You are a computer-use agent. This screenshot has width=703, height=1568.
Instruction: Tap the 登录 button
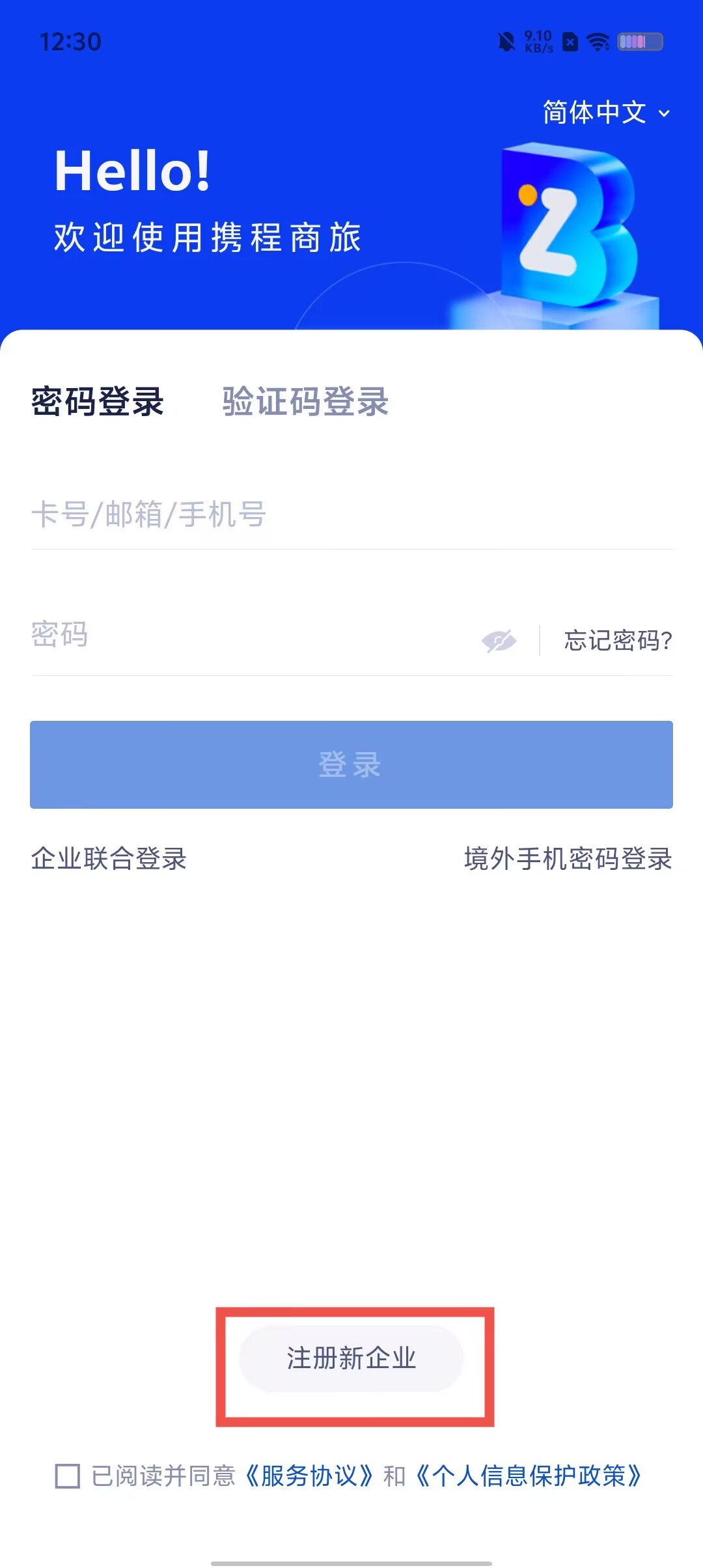pyautogui.click(x=351, y=764)
